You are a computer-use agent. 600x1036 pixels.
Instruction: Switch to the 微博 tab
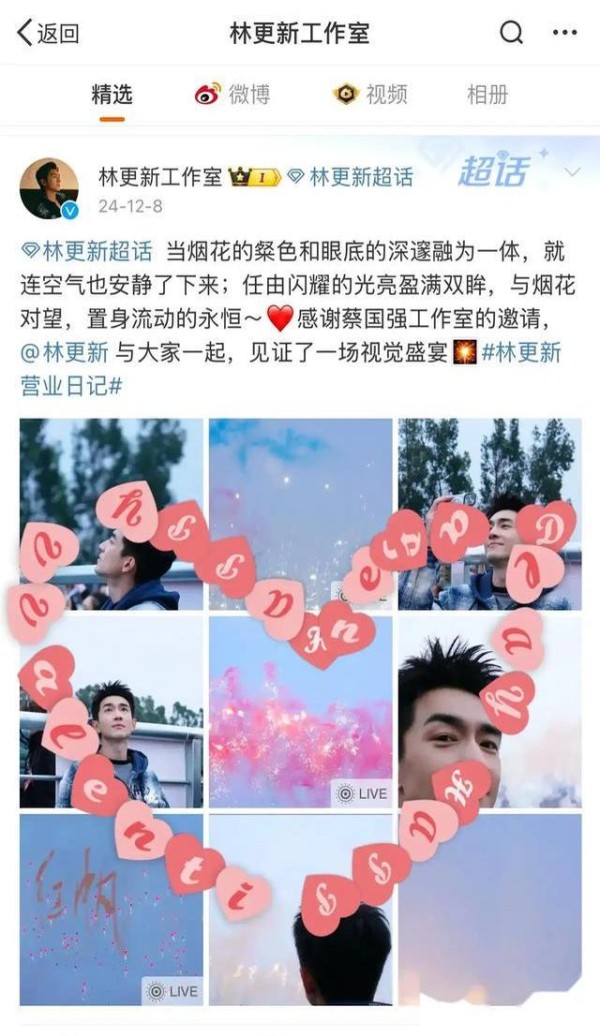point(235,95)
